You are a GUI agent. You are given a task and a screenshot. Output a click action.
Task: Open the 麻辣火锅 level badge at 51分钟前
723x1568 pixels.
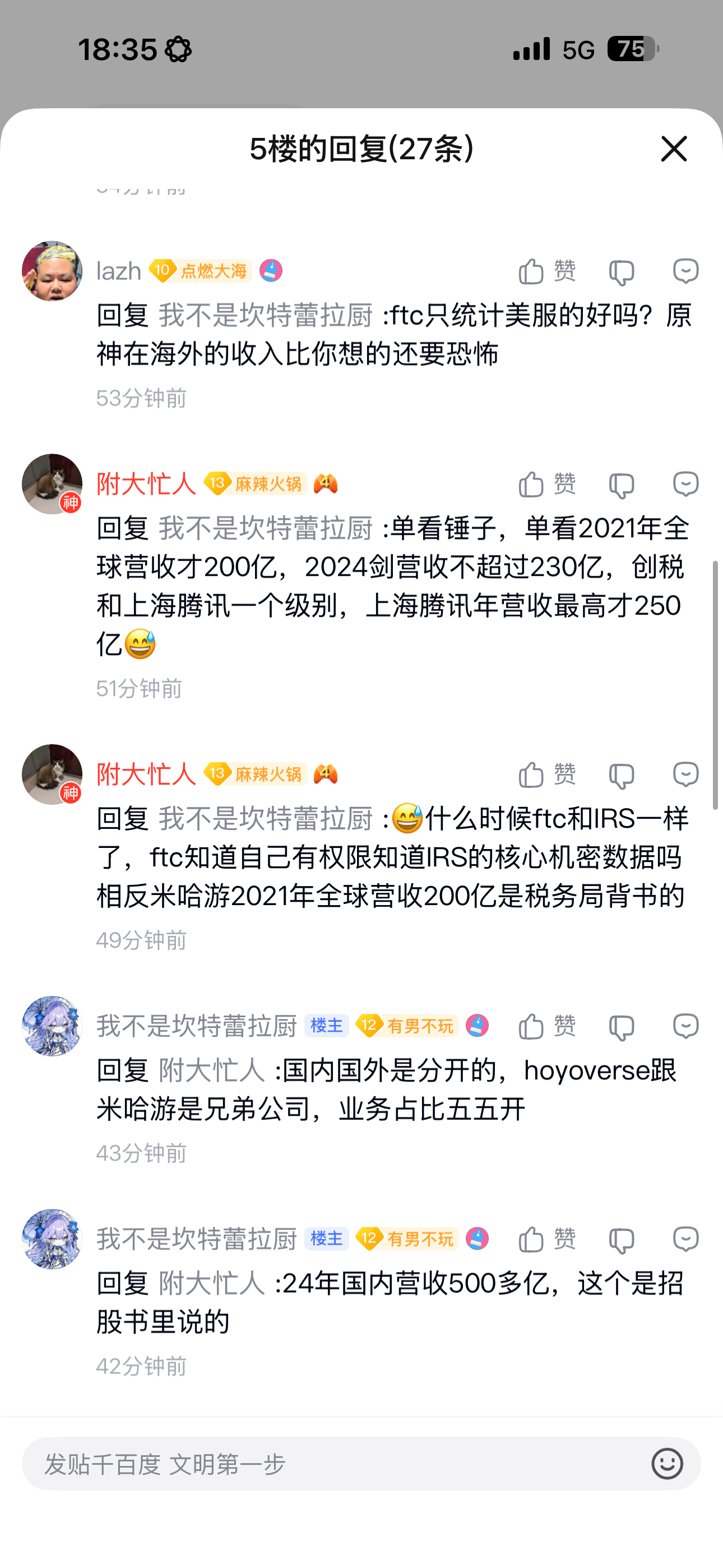point(256,484)
